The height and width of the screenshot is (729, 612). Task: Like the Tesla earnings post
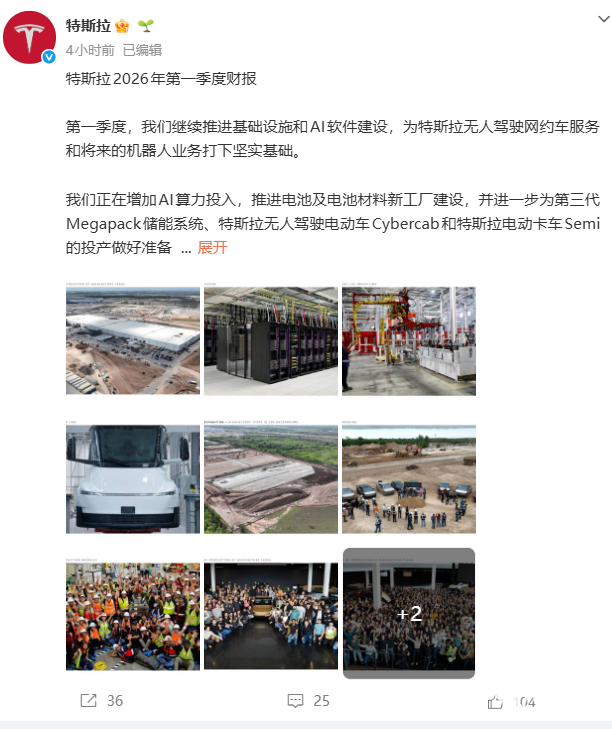[x=511, y=702]
